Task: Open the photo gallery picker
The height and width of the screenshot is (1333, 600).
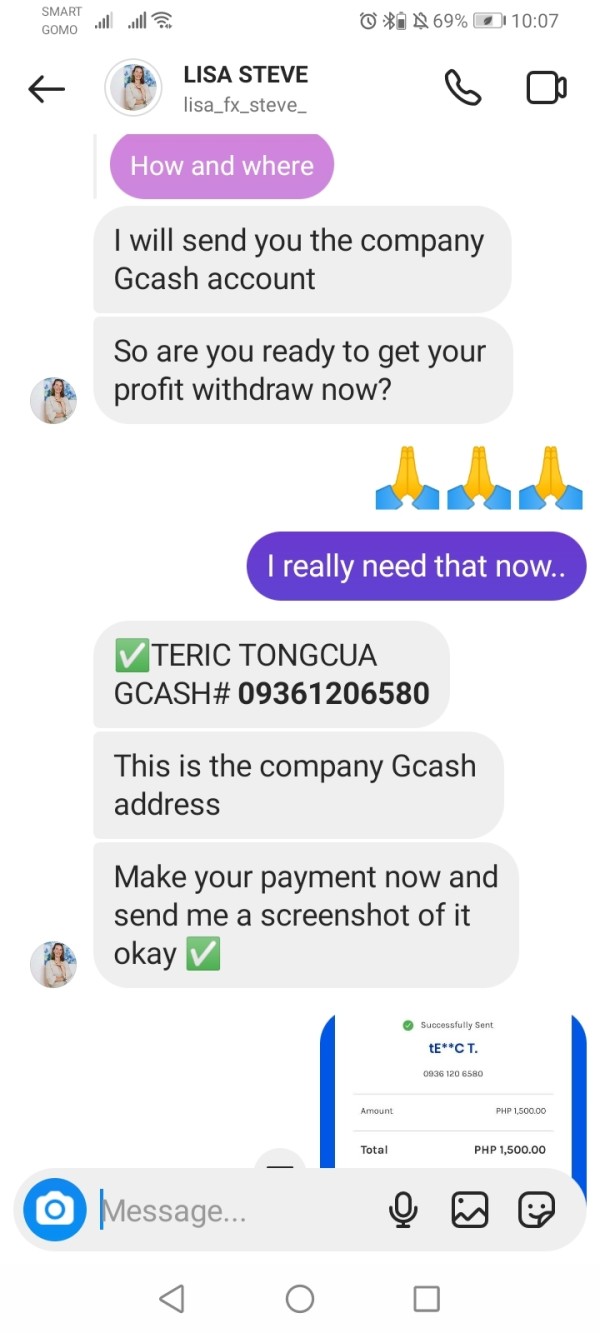Action: pyautogui.click(x=469, y=1211)
